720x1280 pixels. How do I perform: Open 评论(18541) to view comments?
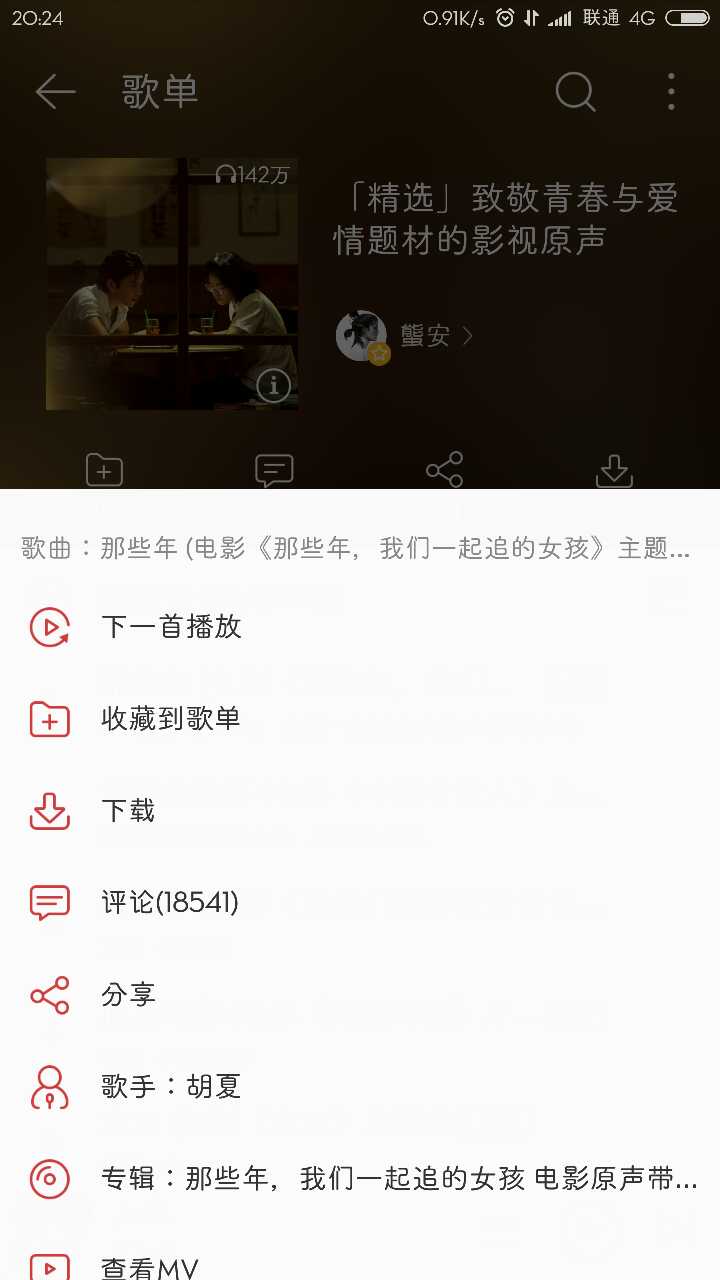pos(167,902)
